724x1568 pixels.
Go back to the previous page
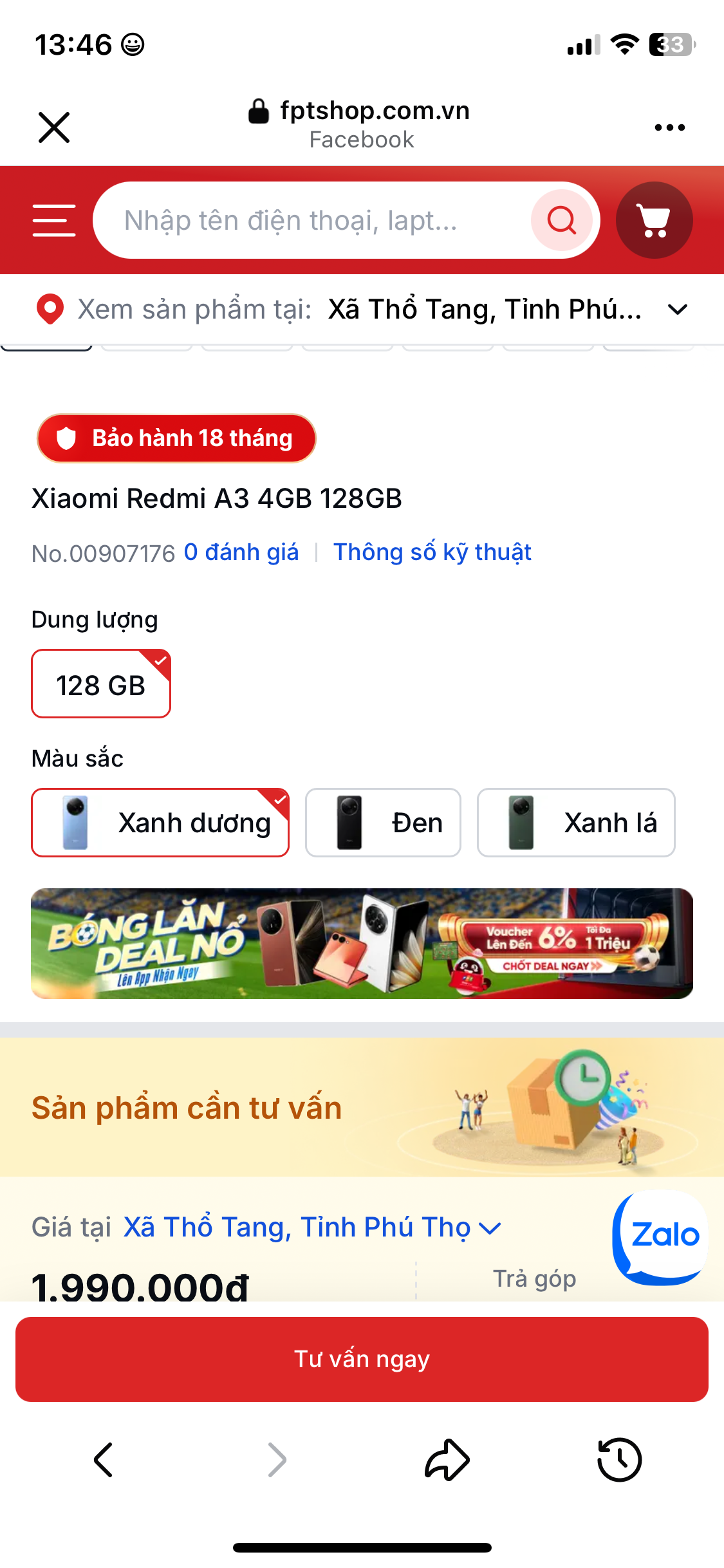(104, 1459)
